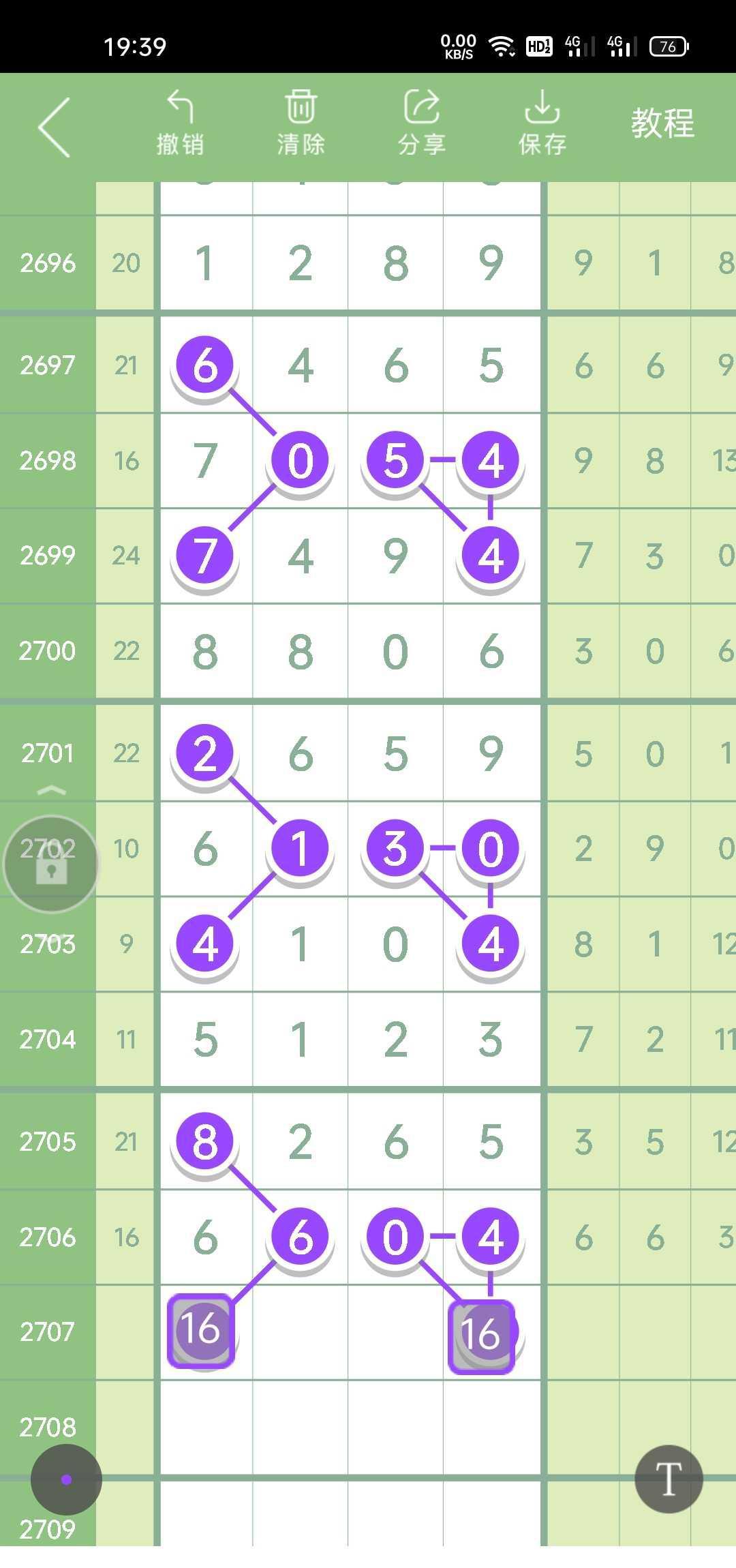Open the purple dot brush button
This screenshot has height=1568, width=736.
[66, 1479]
